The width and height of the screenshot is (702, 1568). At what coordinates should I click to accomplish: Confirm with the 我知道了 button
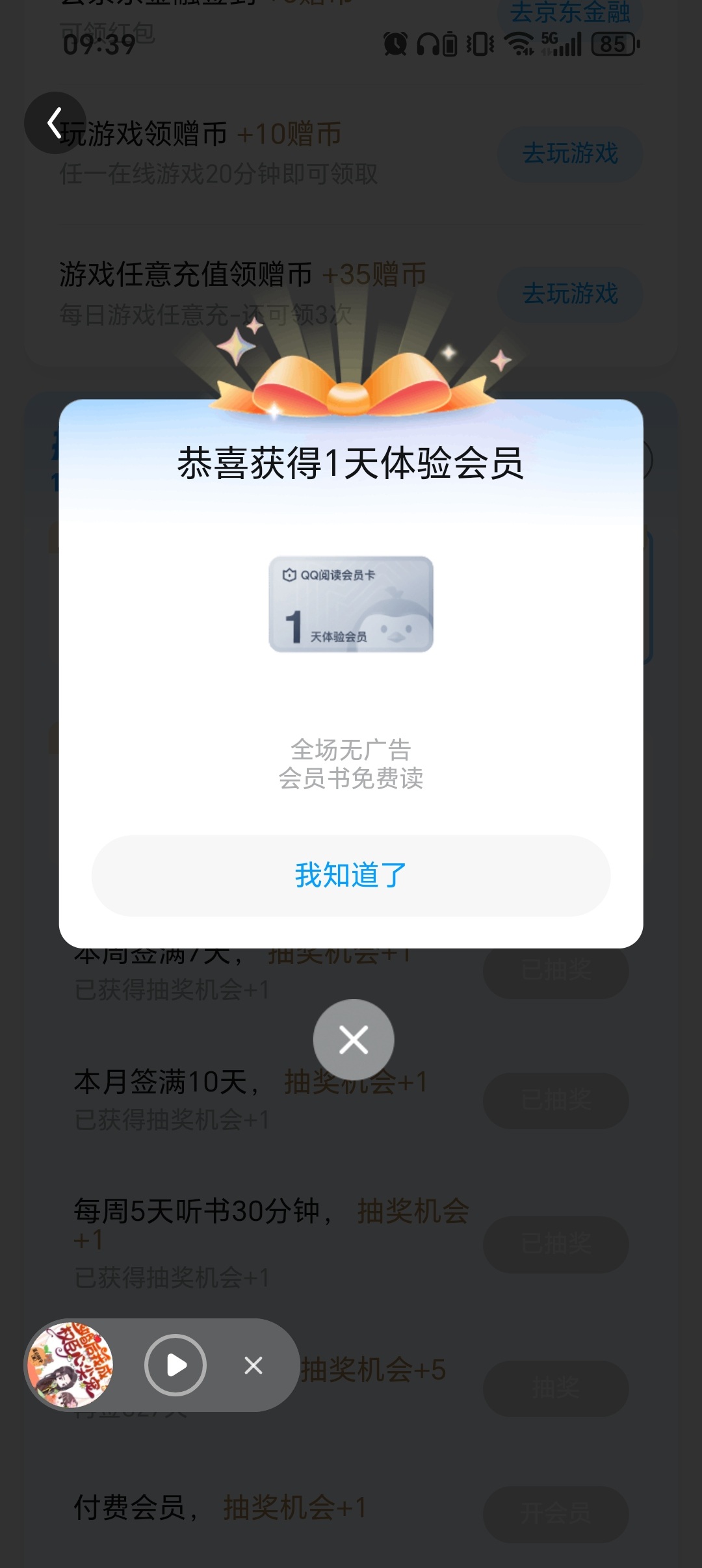351,875
